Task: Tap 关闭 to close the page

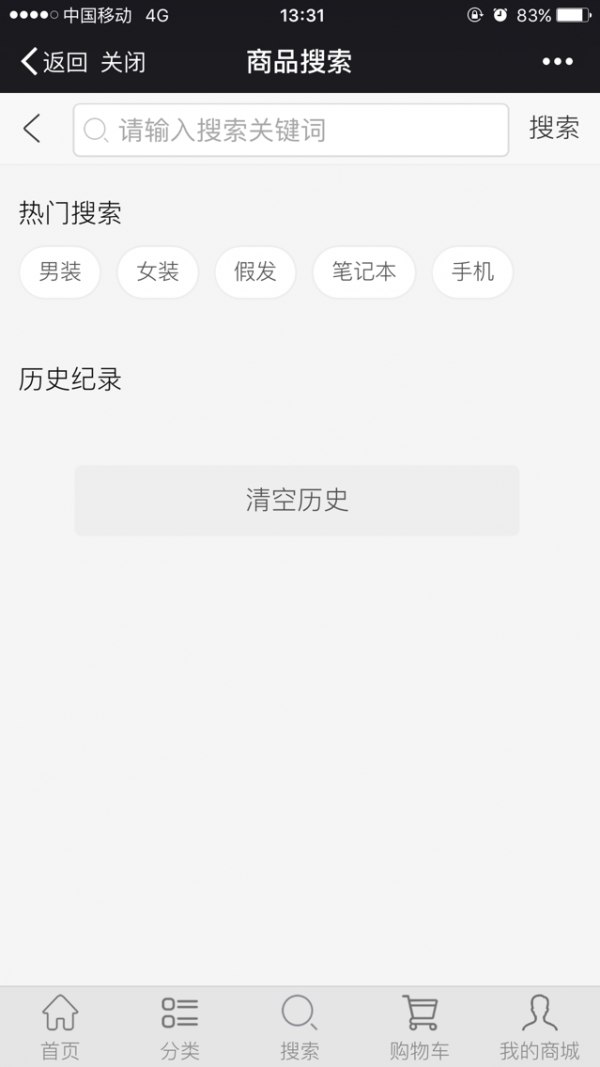Action: (x=123, y=62)
